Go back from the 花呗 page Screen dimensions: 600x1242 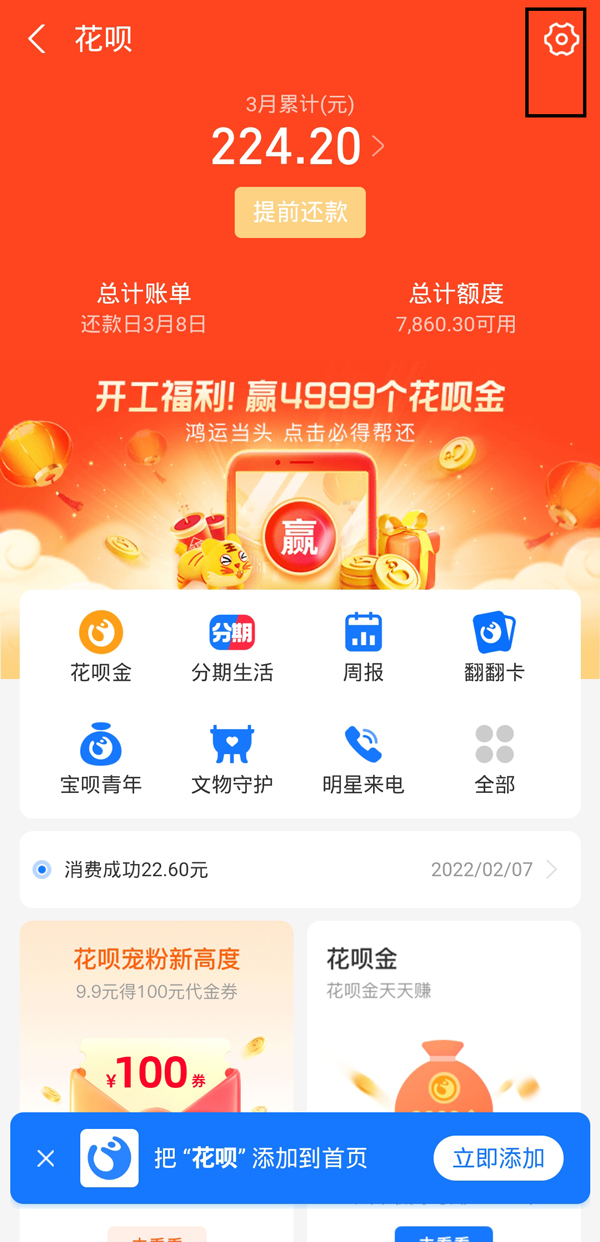coord(37,40)
